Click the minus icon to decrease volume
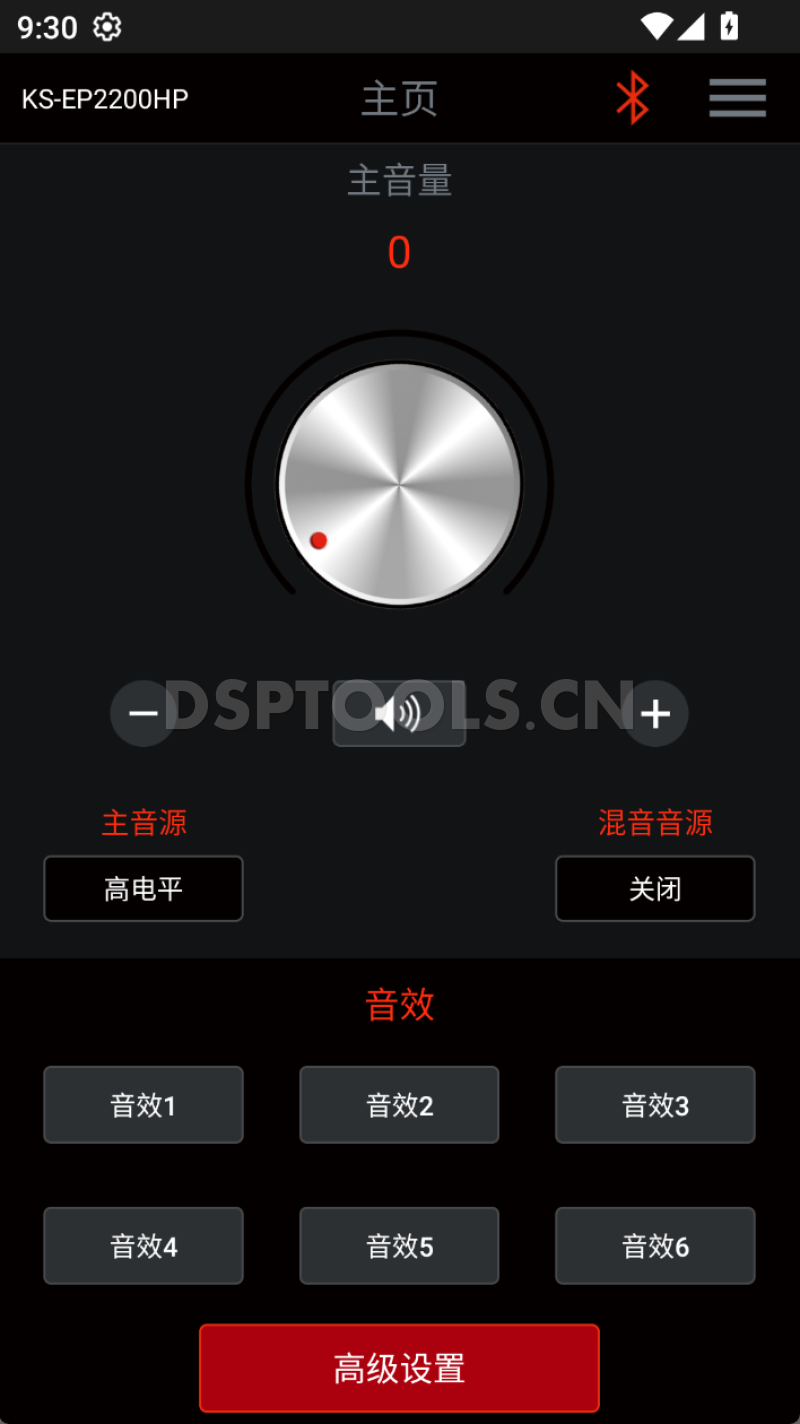Viewport: 800px width, 1424px height. click(142, 712)
